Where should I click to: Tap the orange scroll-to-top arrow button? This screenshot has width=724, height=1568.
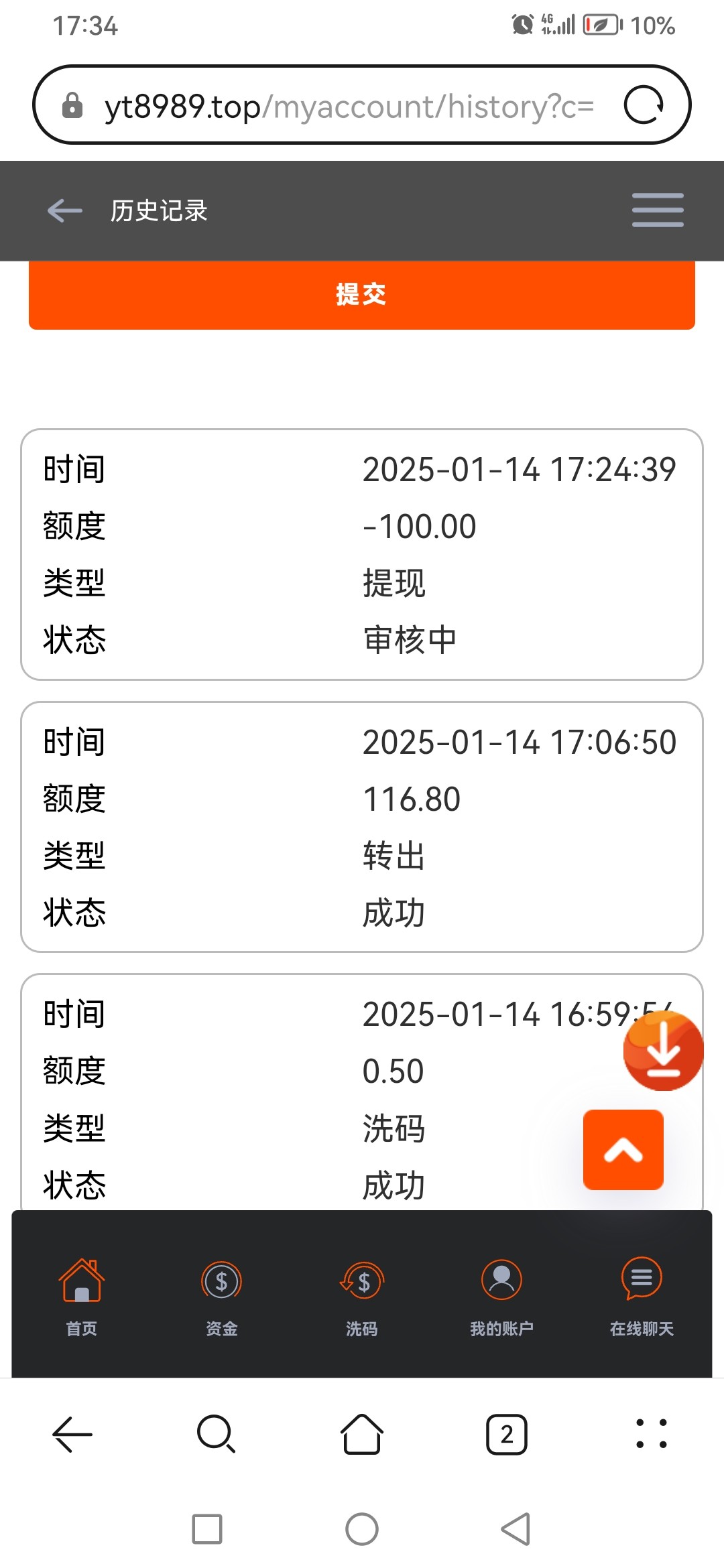click(623, 1150)
